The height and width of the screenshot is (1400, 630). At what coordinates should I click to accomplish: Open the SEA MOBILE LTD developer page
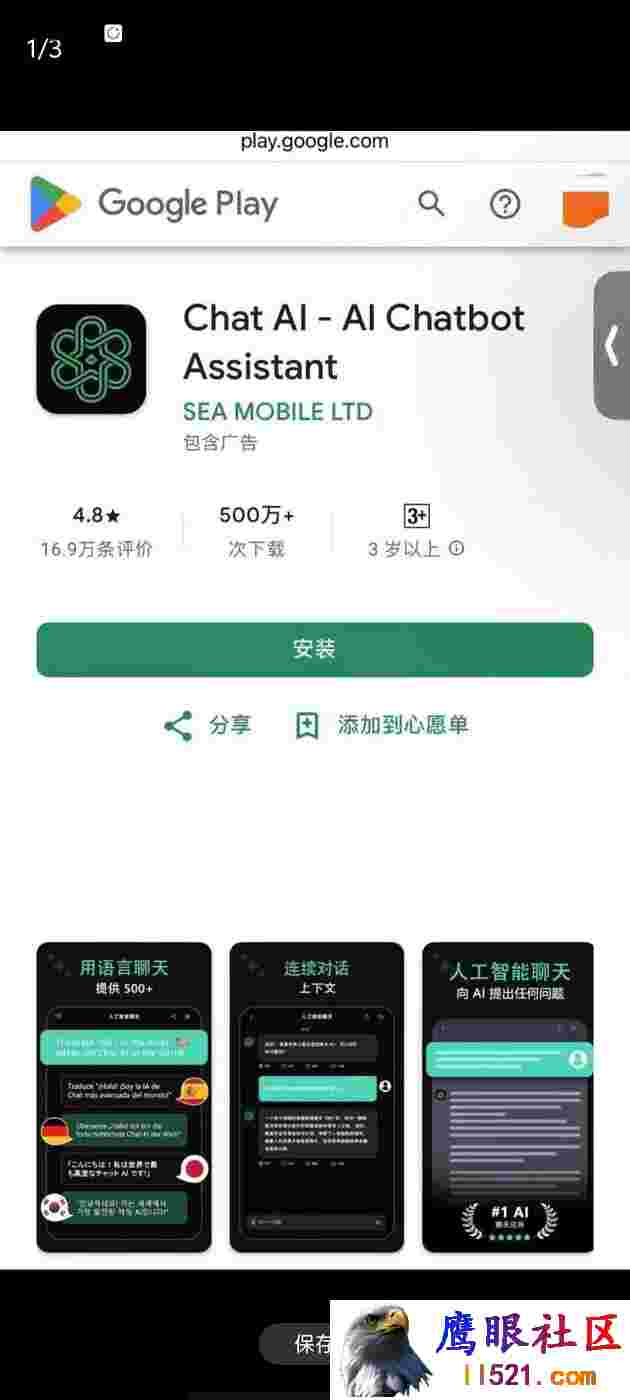[278, 411]
